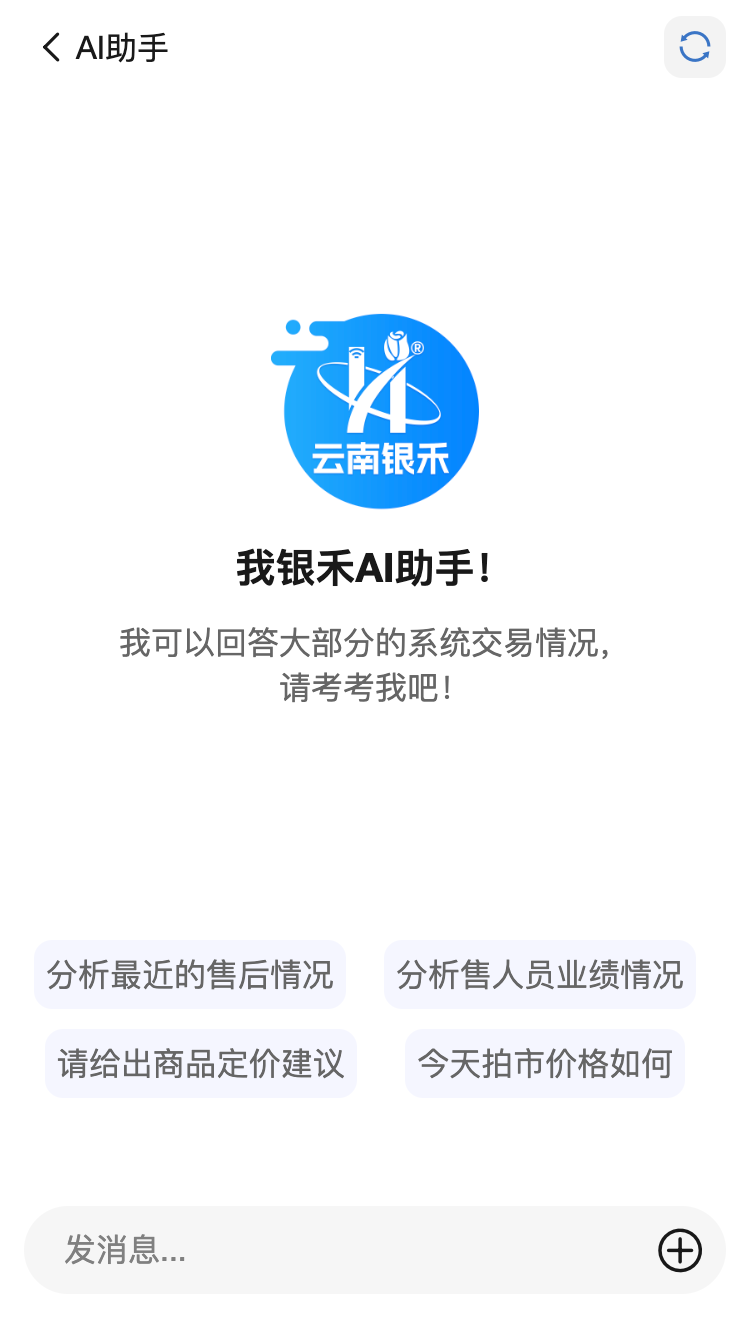Image resolution: width=750 pixels, height=1334 pixels.
Task: Select the 分析最近的售后情况 suggestion
Action: (190, 974)
